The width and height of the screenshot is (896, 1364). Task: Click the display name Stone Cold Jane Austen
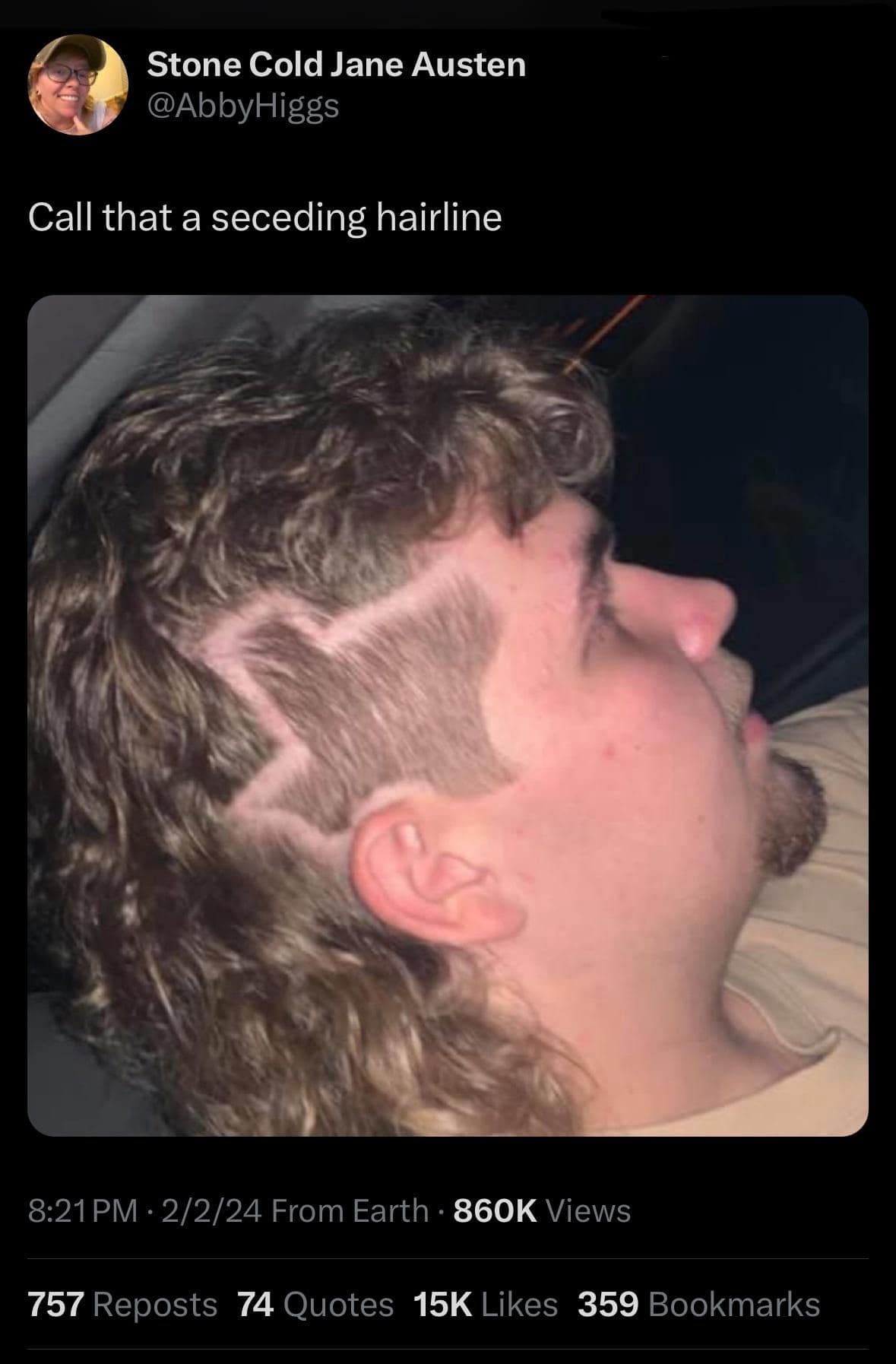[x=337, y=65]
